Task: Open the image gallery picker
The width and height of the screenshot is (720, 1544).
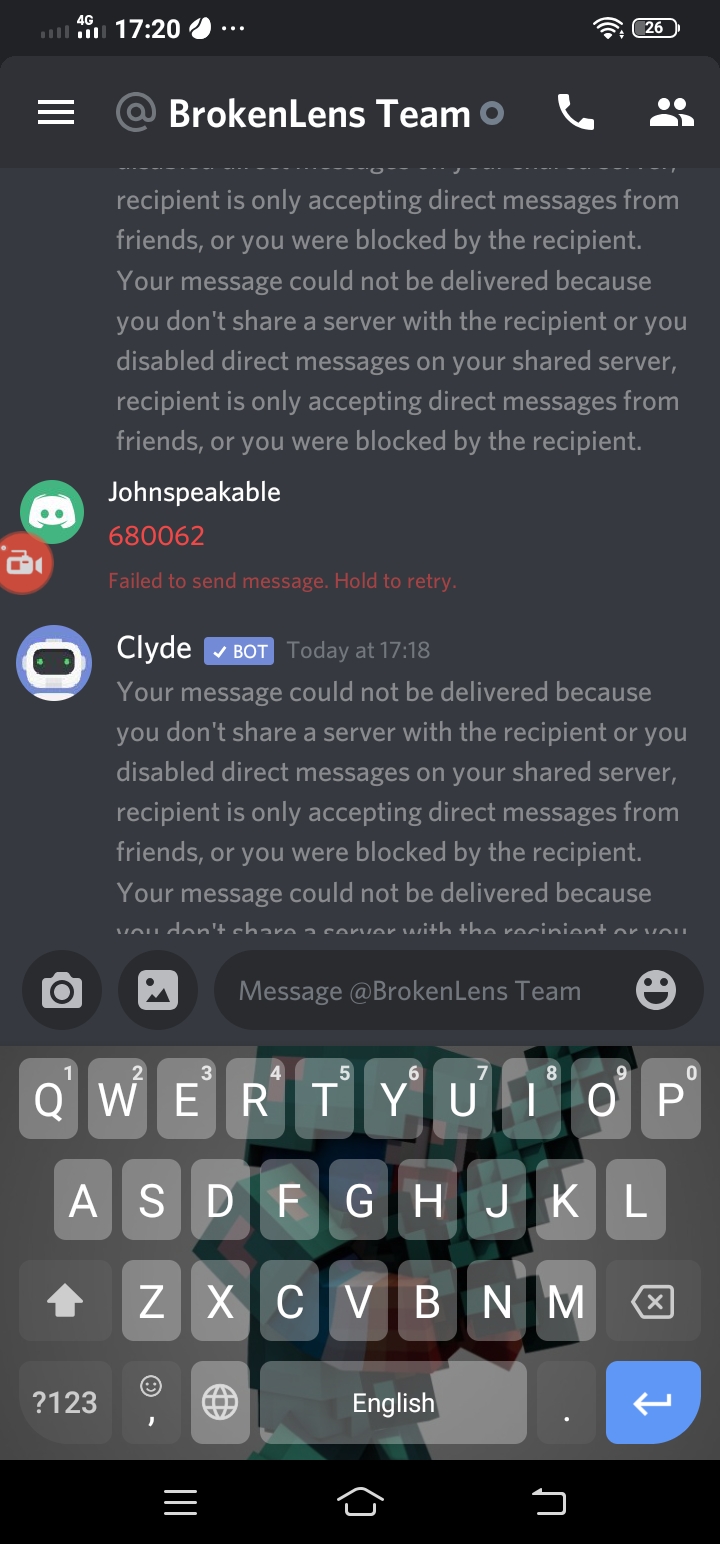Action: pos(158,990)
